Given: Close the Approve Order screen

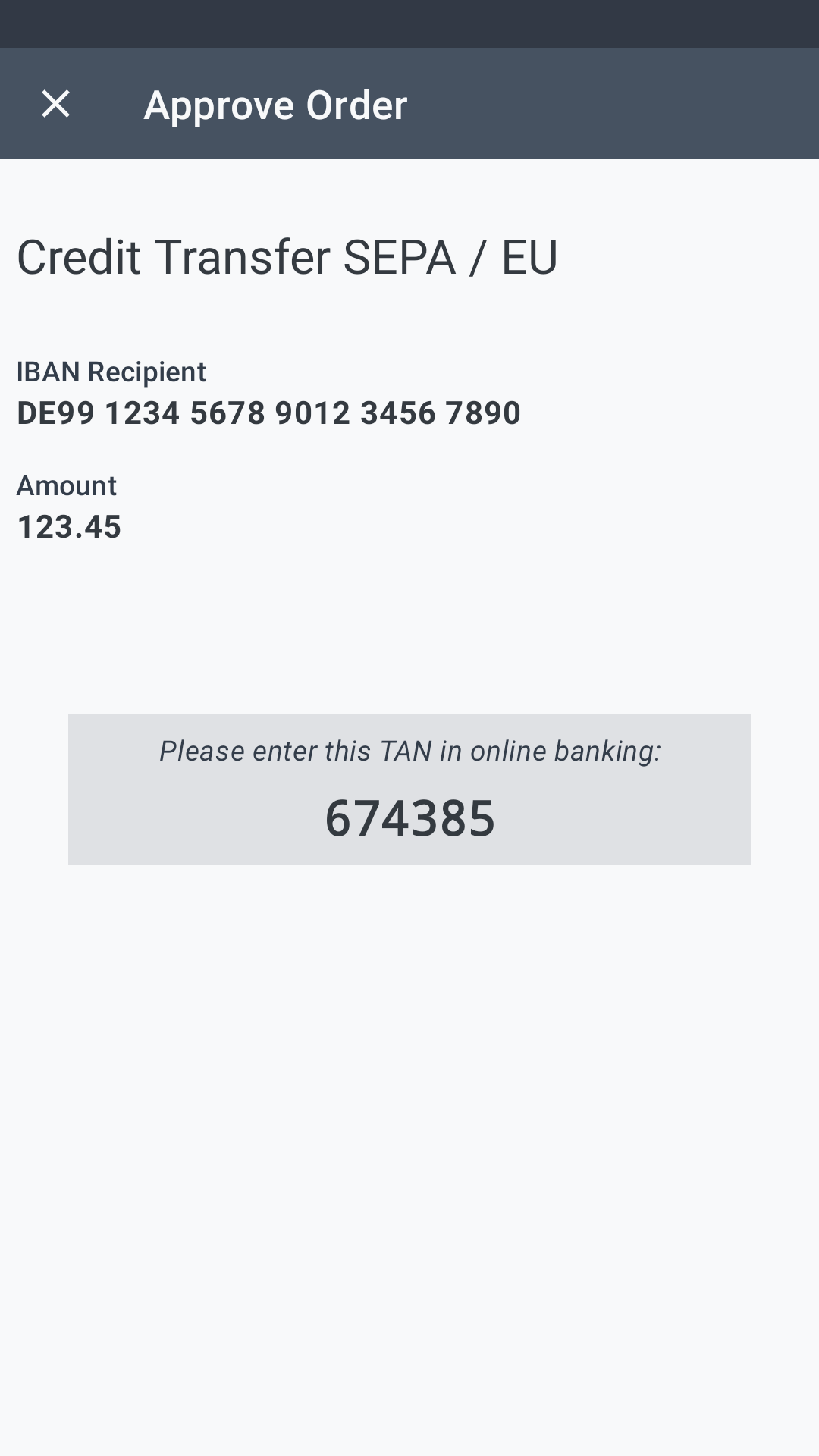Looking at the screenshot, I should tap(55, 104).
